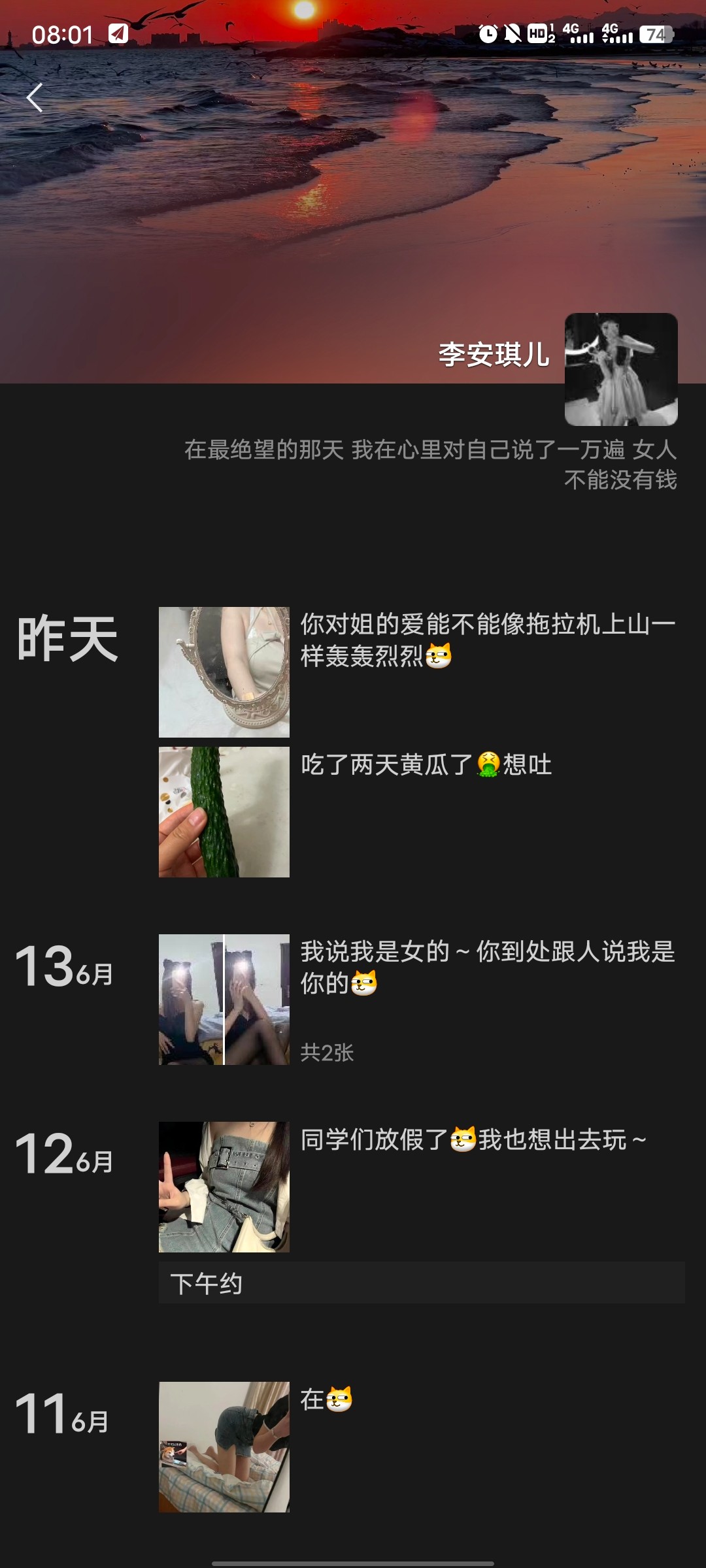The image size is (706, 1568).
Task: Open the profile avatar of 李安琪儿
Action: click(x=622, y=370)
